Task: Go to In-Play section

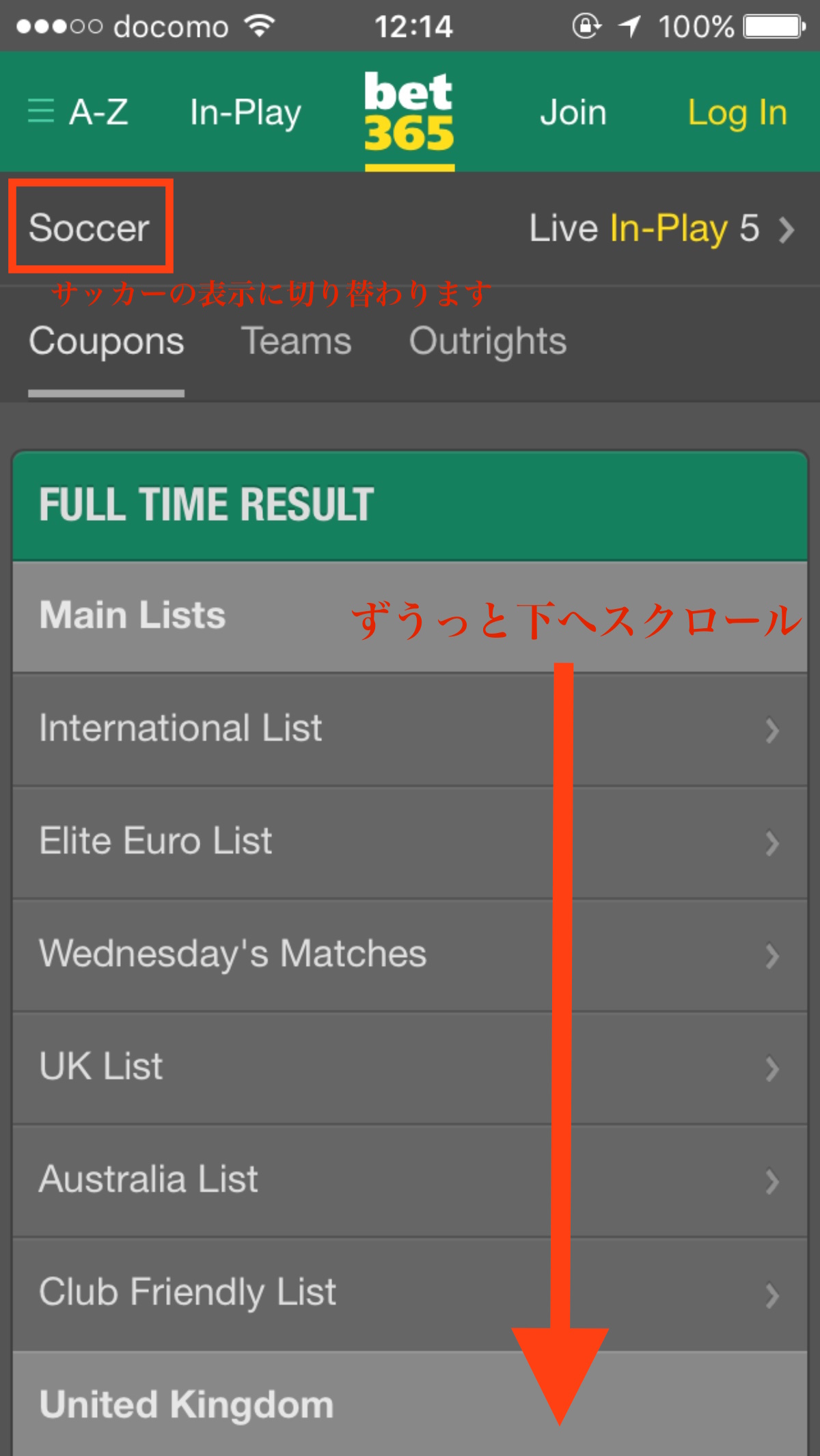Action: (x=245, y=112)
